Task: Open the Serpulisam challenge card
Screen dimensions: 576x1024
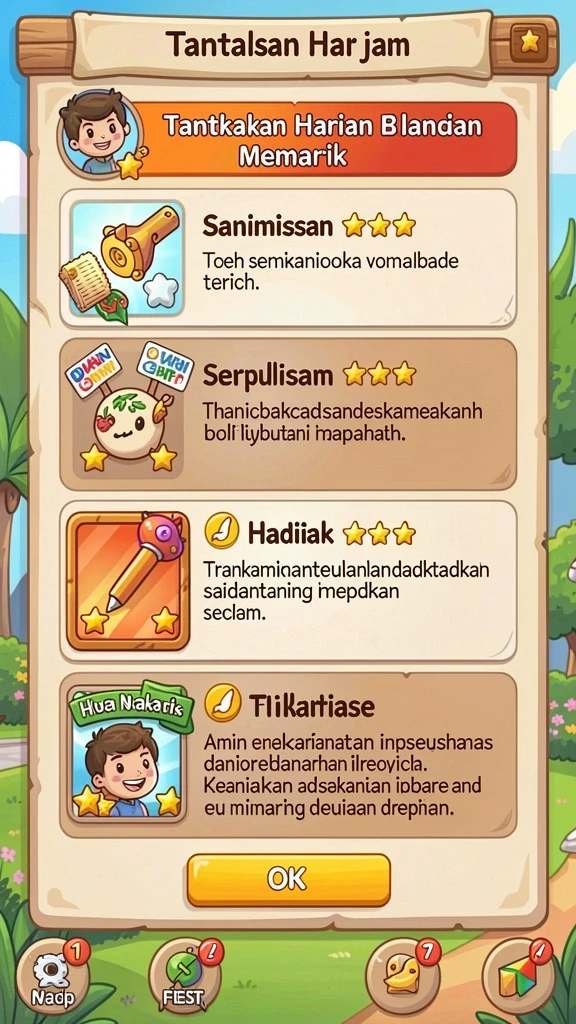Action: tap(288, 413)
